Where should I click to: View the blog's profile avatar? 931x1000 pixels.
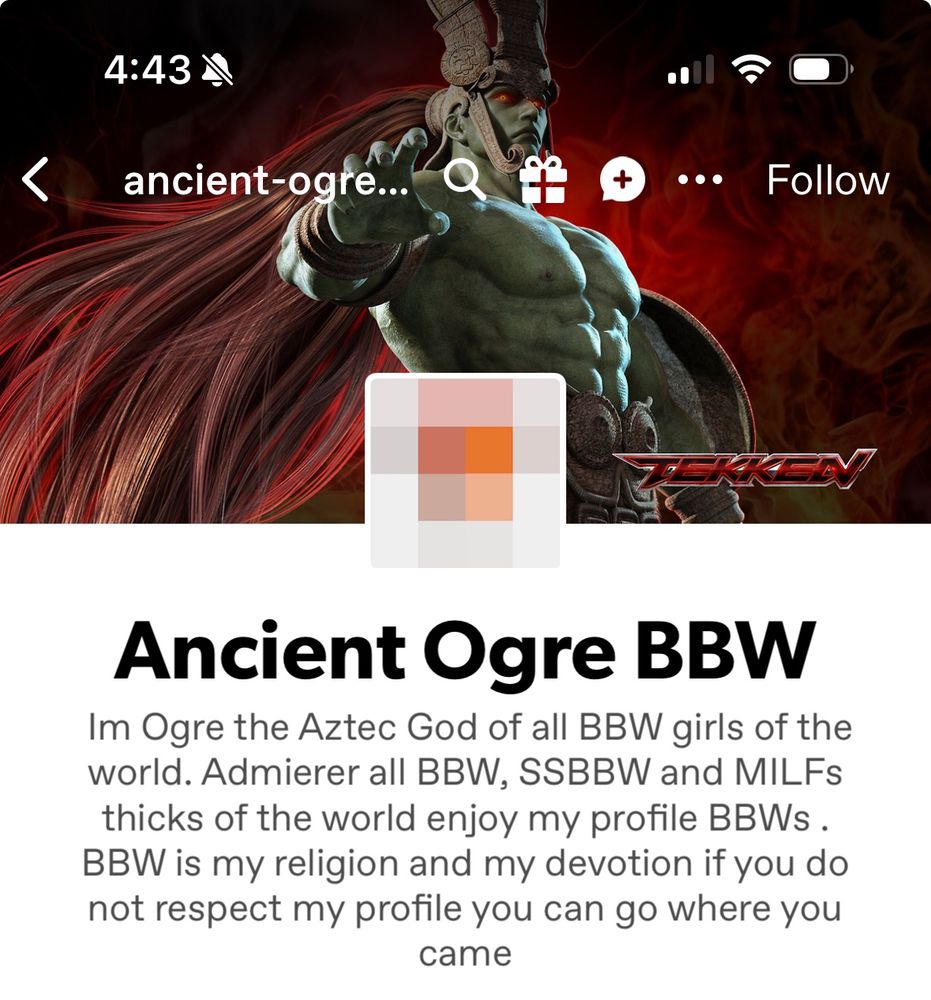point(466,471)
